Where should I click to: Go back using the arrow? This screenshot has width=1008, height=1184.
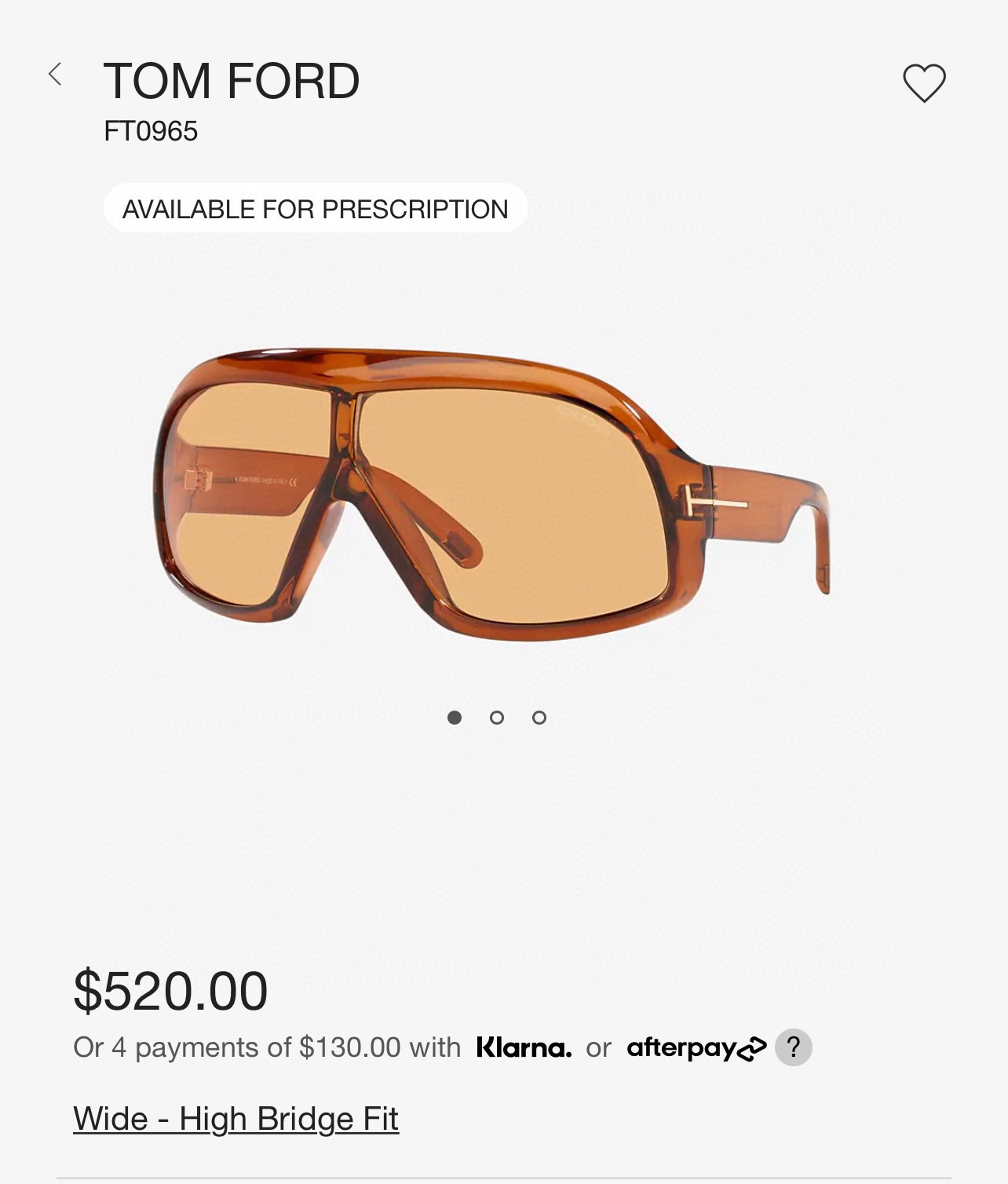pos(55,75)
